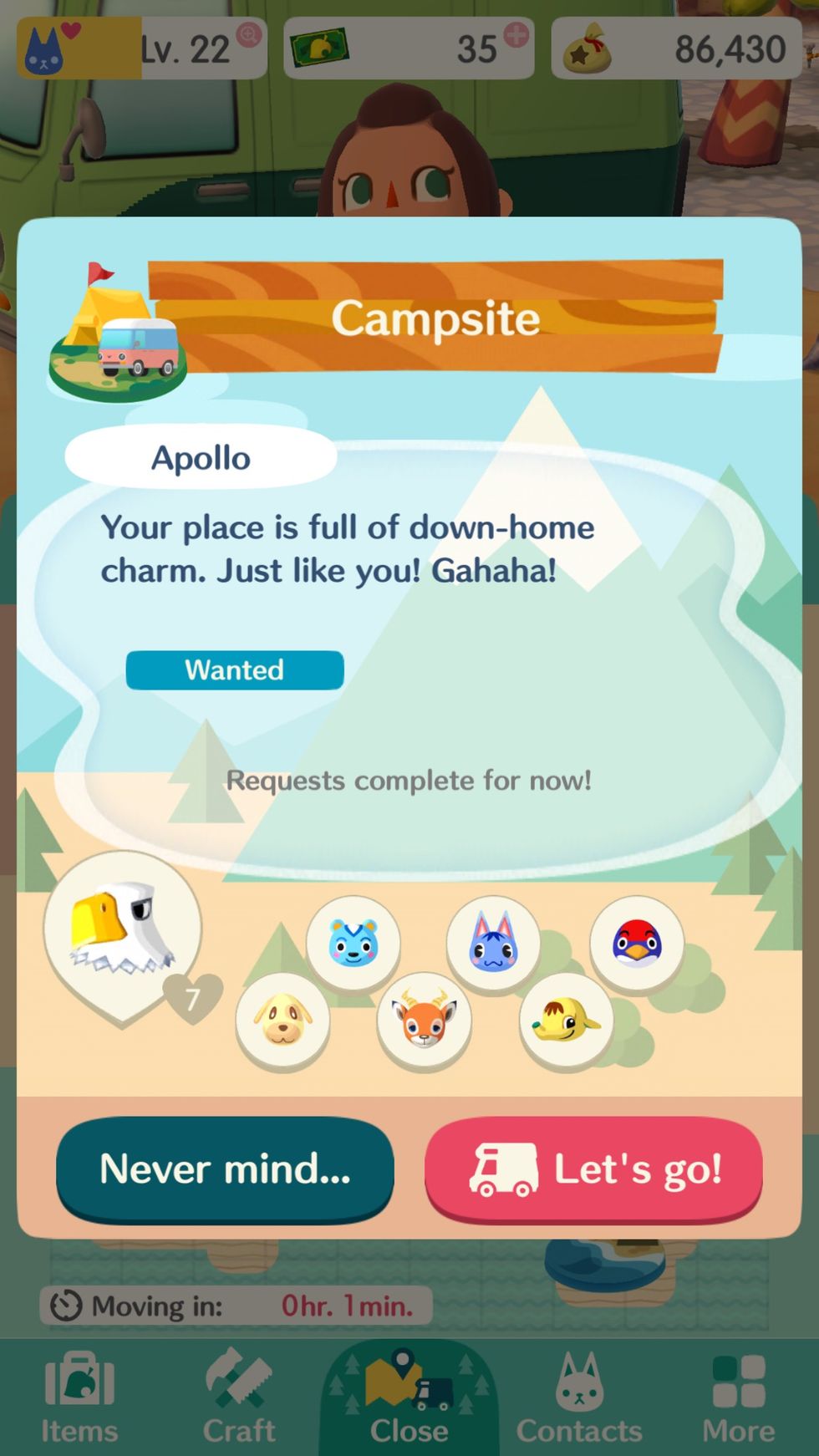Select the red-headed bird villager icon
Viewport: 819px width, 1456px height.
coord(637,942)
